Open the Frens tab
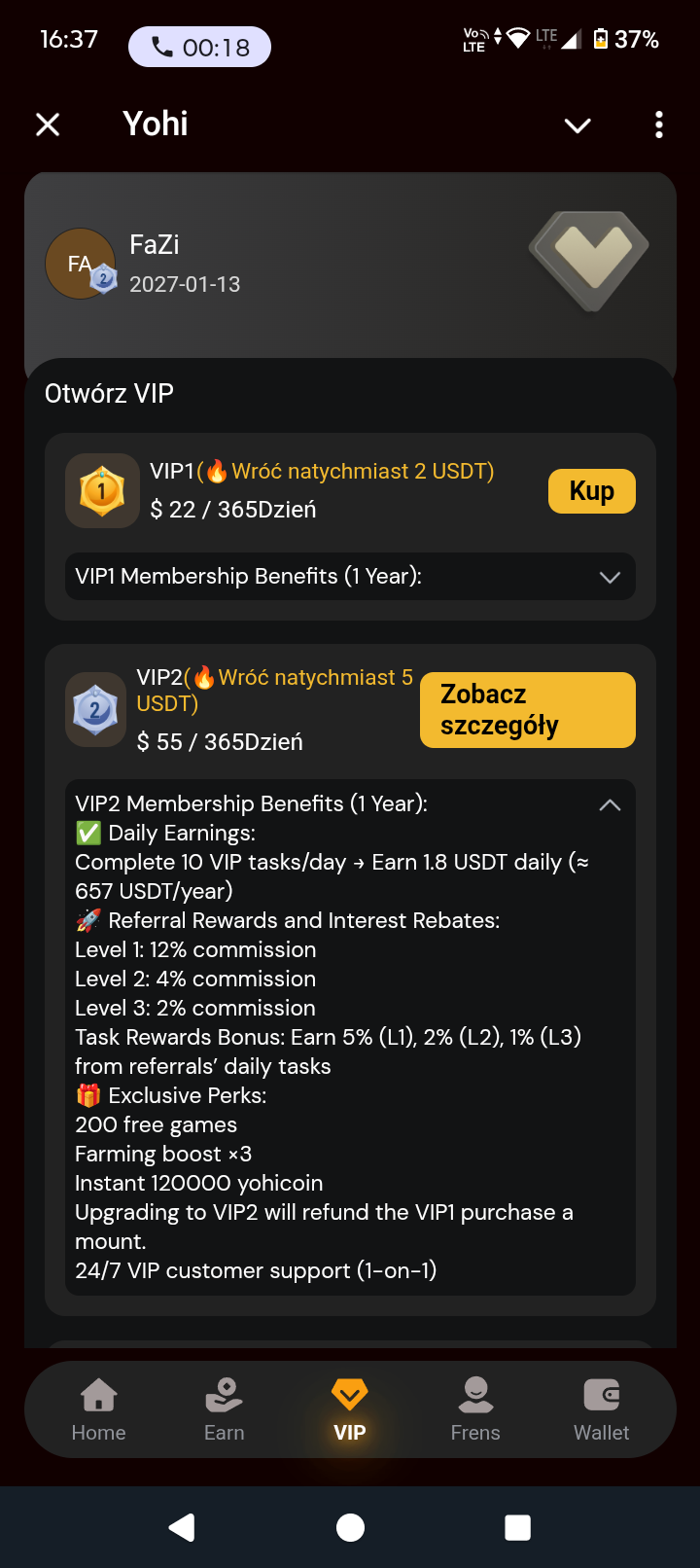This screenshot has height=1568, width=700. 475,1409
